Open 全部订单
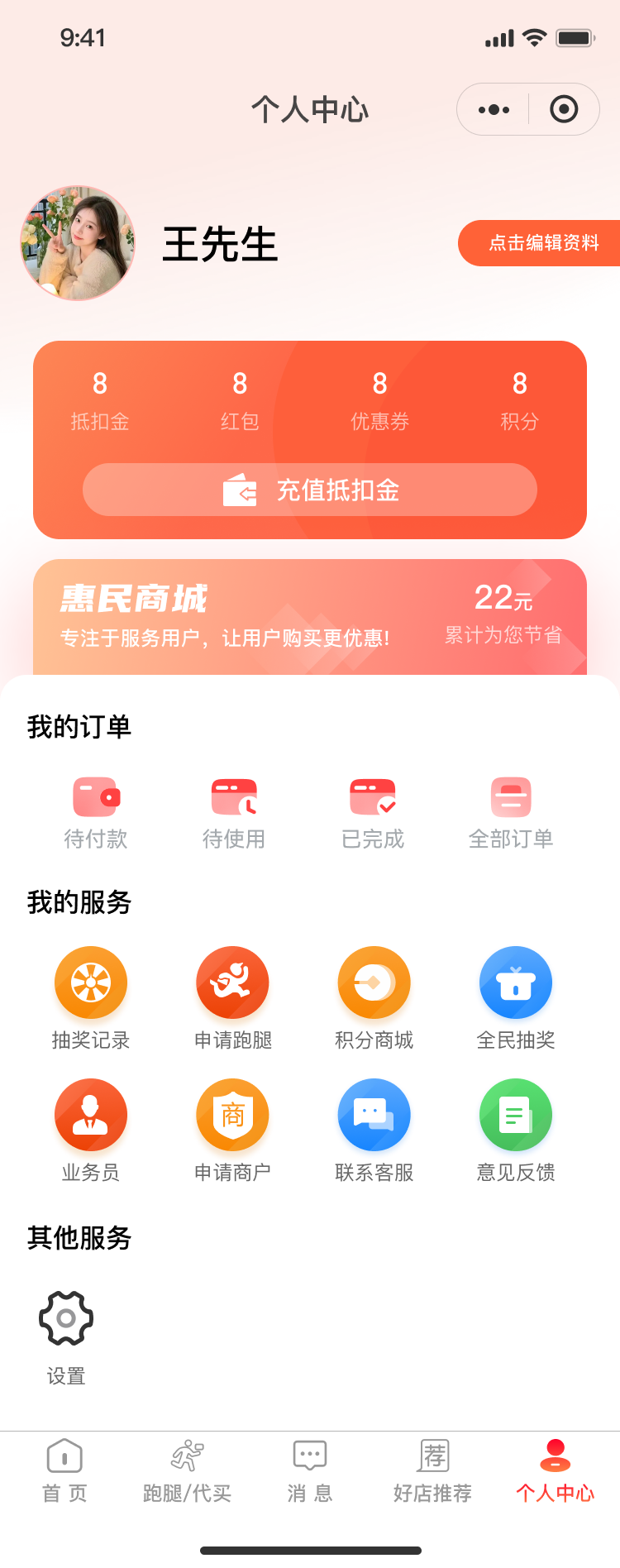 [x=511, y=812]
